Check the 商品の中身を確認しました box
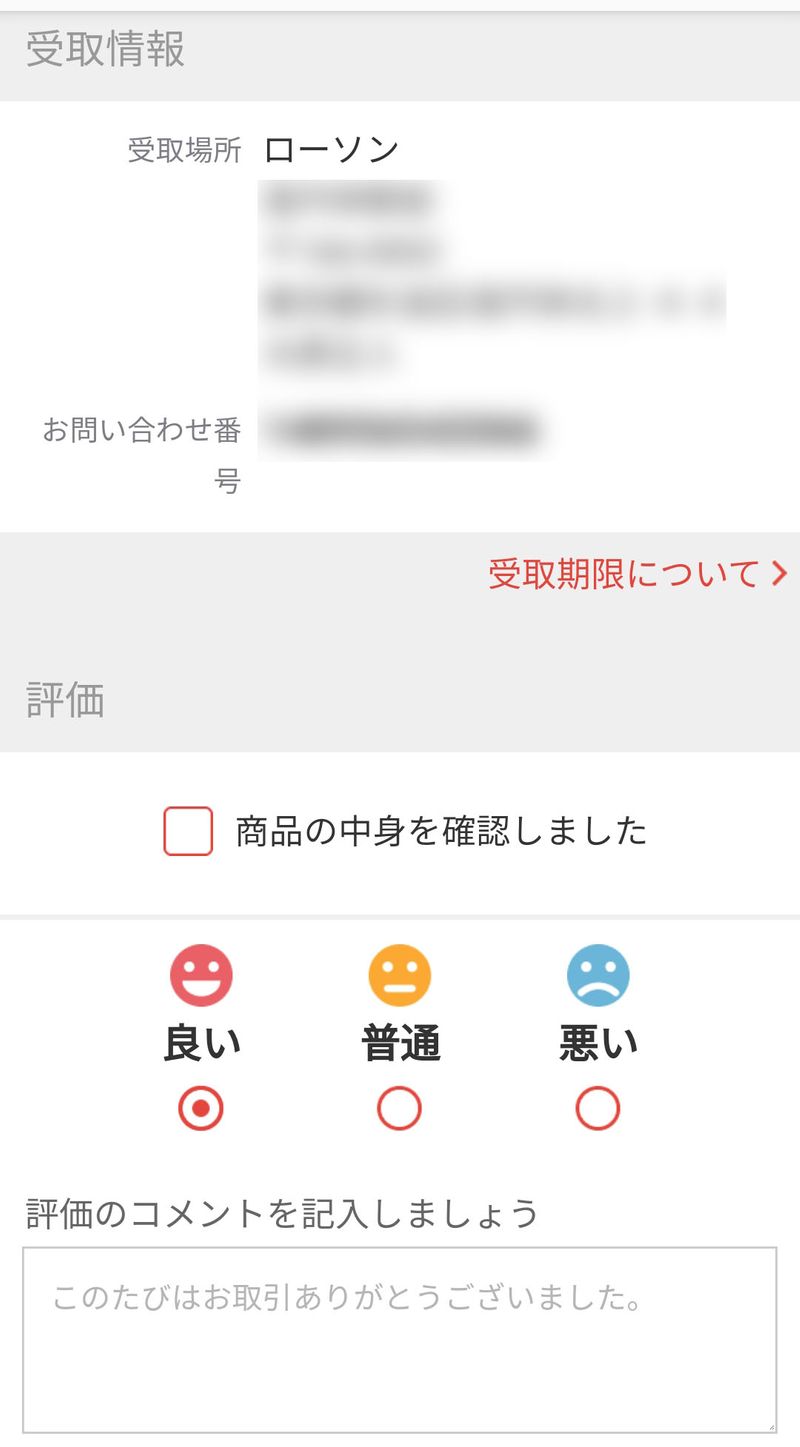Viewport: 800px width, 1447px height. 188,831
